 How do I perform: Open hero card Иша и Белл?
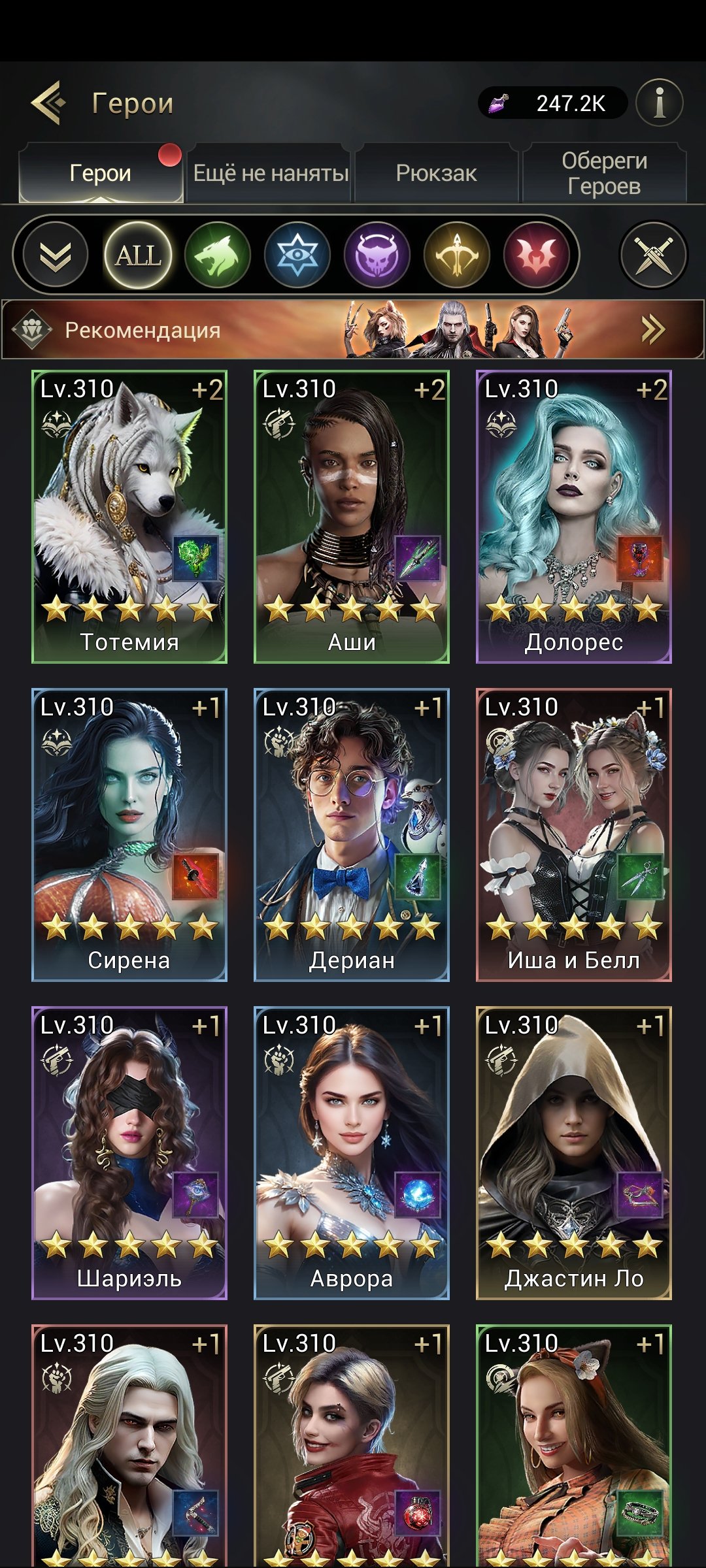coord(574,835)
